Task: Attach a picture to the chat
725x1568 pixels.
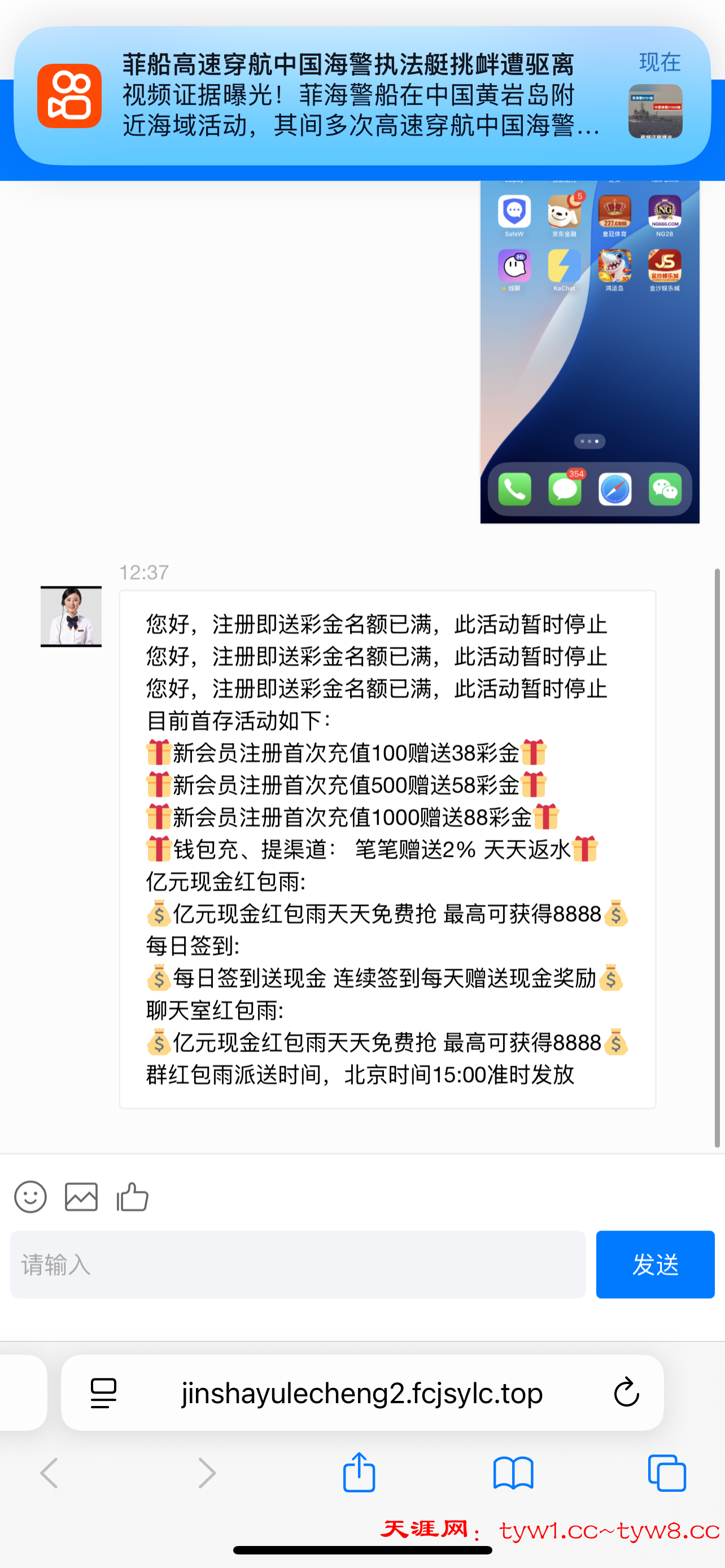Action: pyautogui.click(x=81, y=1197)
